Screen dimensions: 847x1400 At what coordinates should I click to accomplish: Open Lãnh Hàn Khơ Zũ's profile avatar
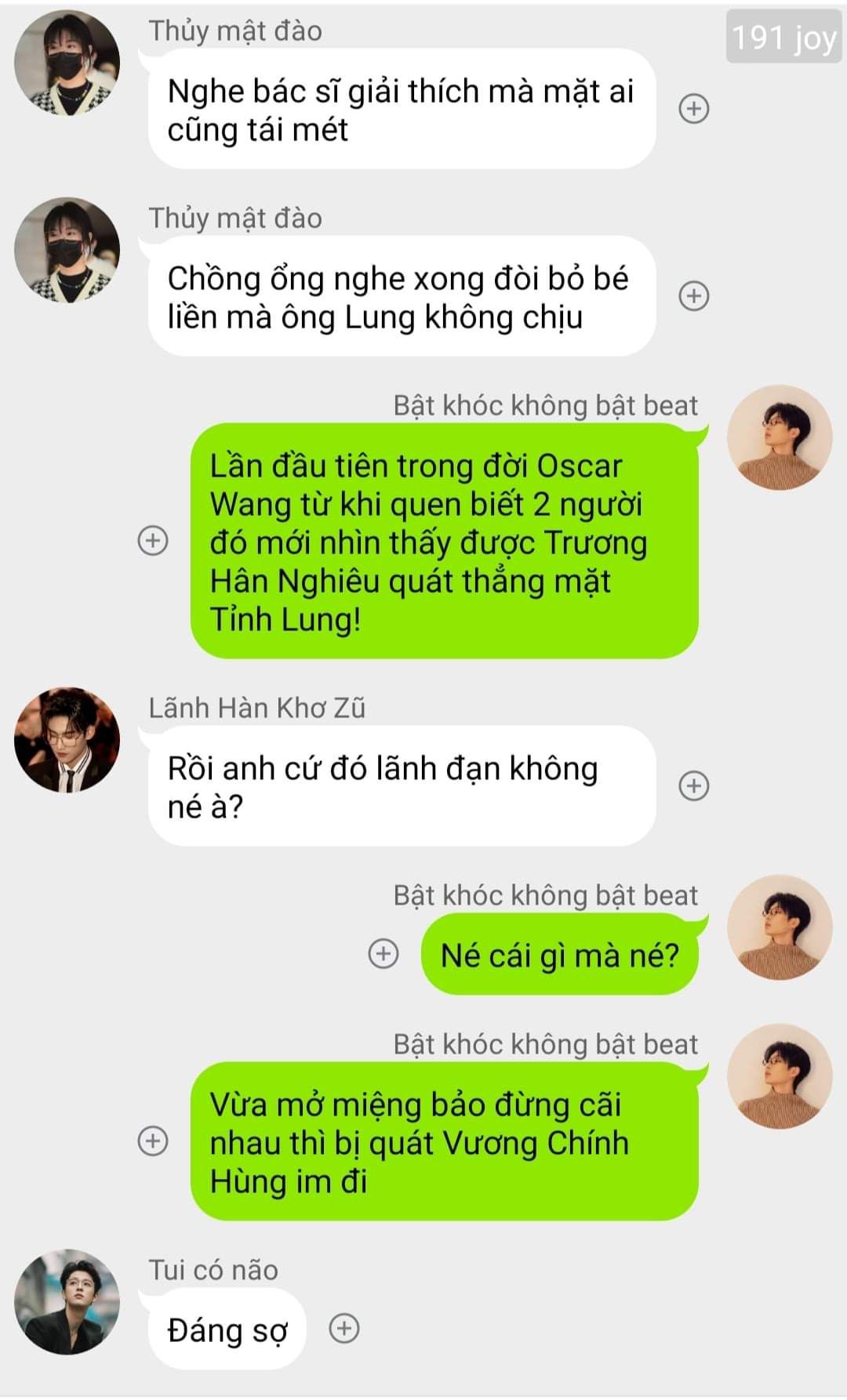click(67, 740)
